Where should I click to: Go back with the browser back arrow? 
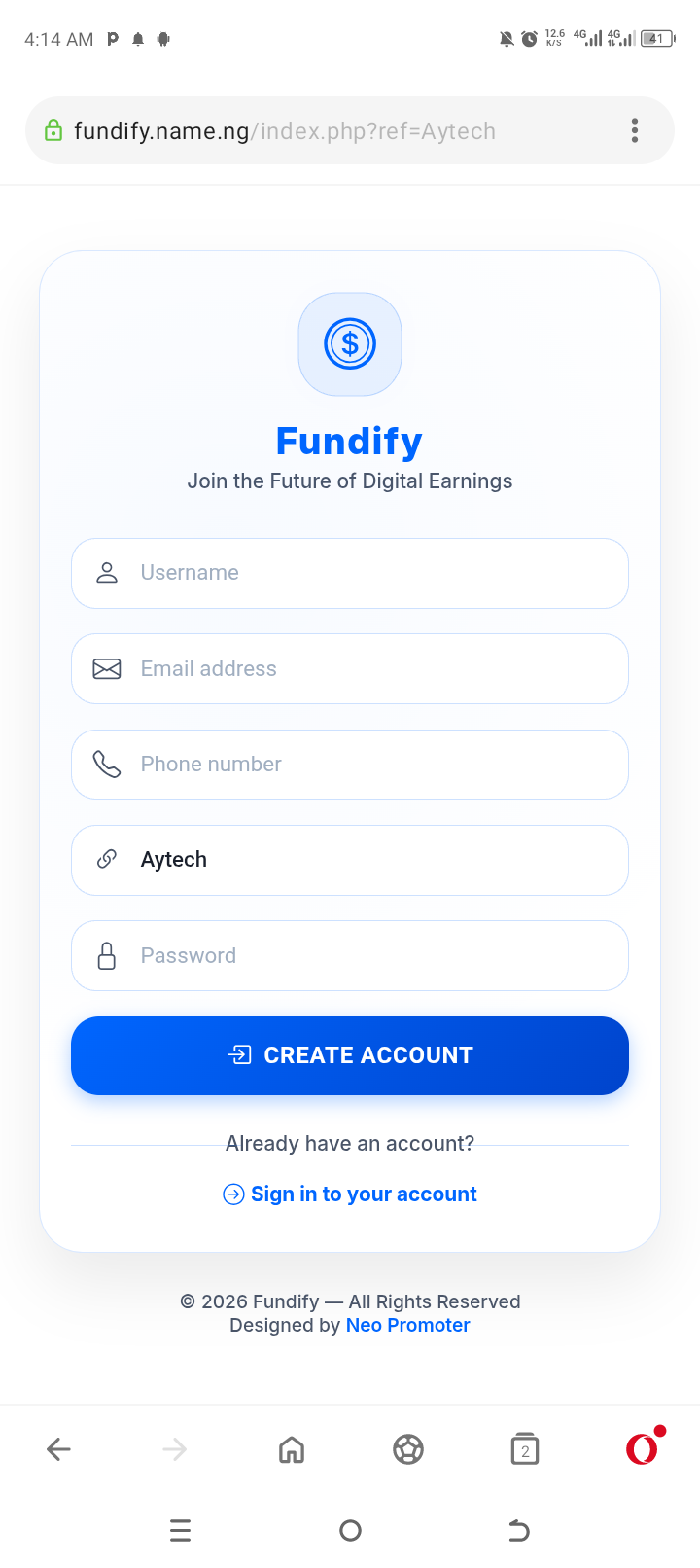point(58,1449)
